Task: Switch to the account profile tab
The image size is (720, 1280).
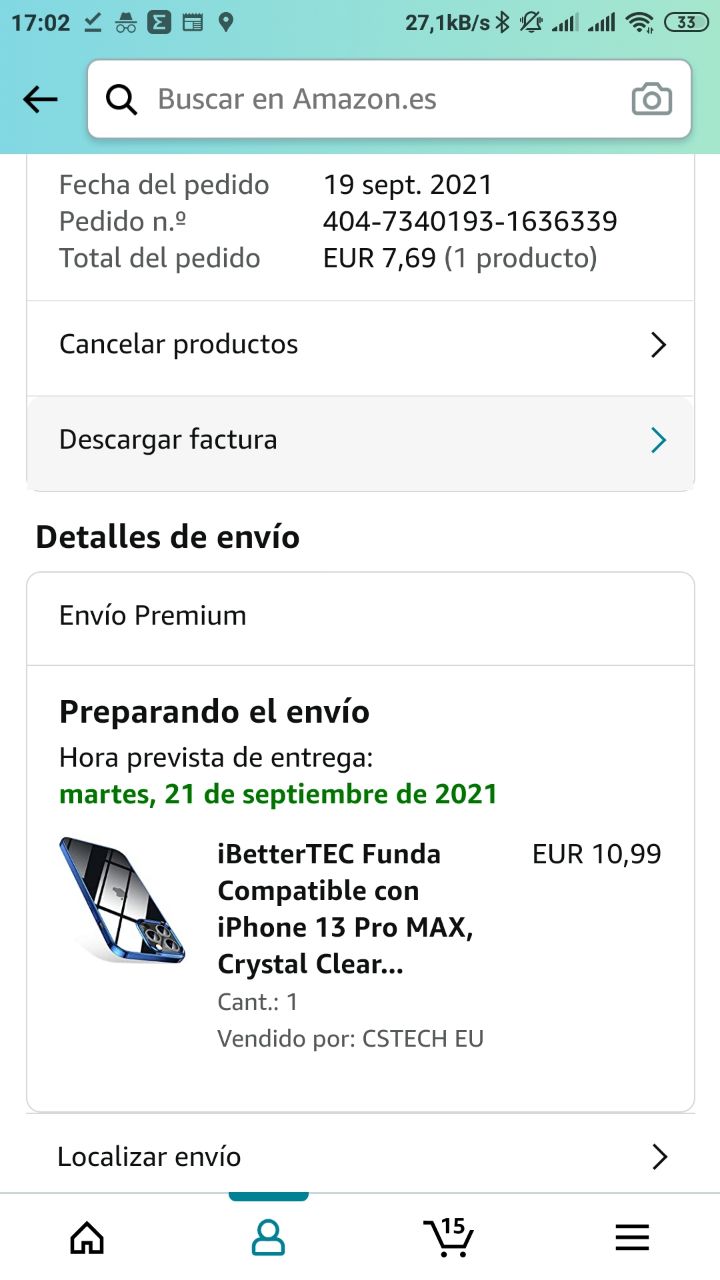Action: [x=268, y=1238]
